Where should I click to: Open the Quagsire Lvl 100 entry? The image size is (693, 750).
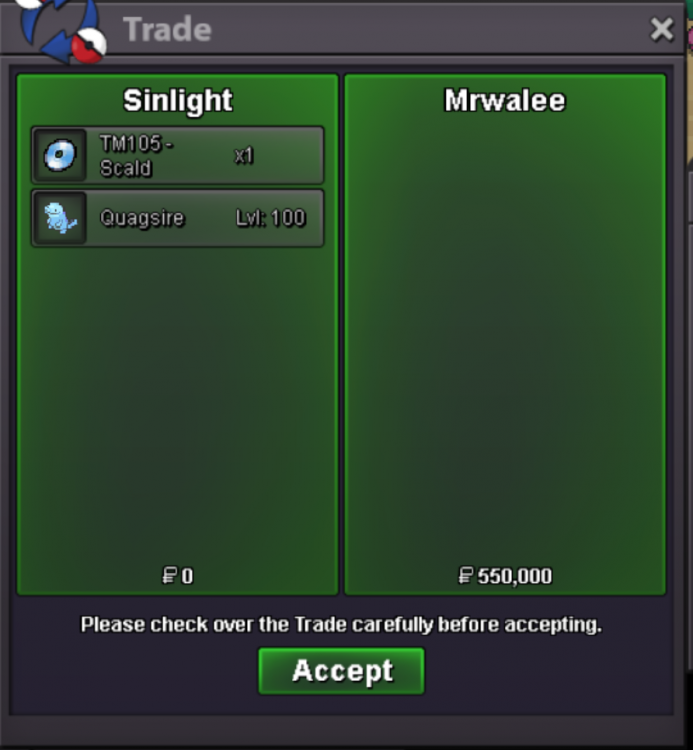click(177, 218)
